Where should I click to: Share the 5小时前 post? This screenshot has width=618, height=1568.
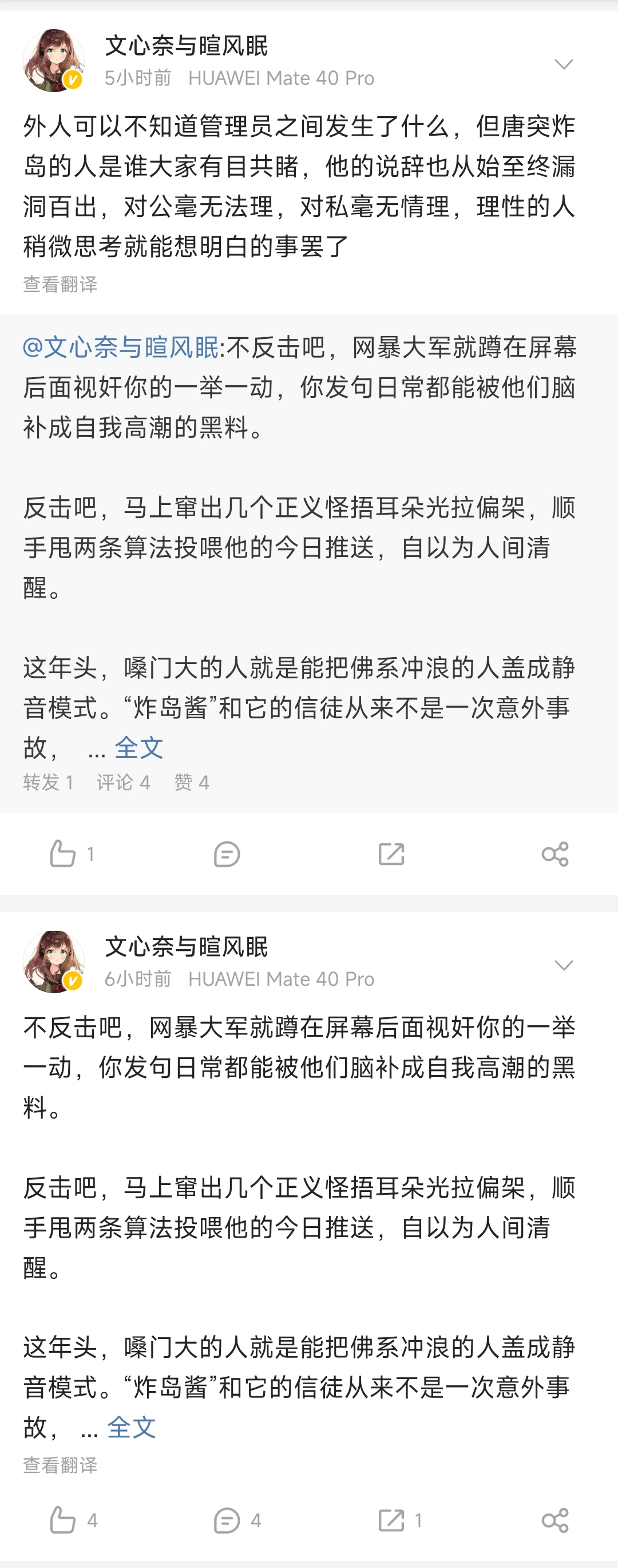(x=554, y=854)
